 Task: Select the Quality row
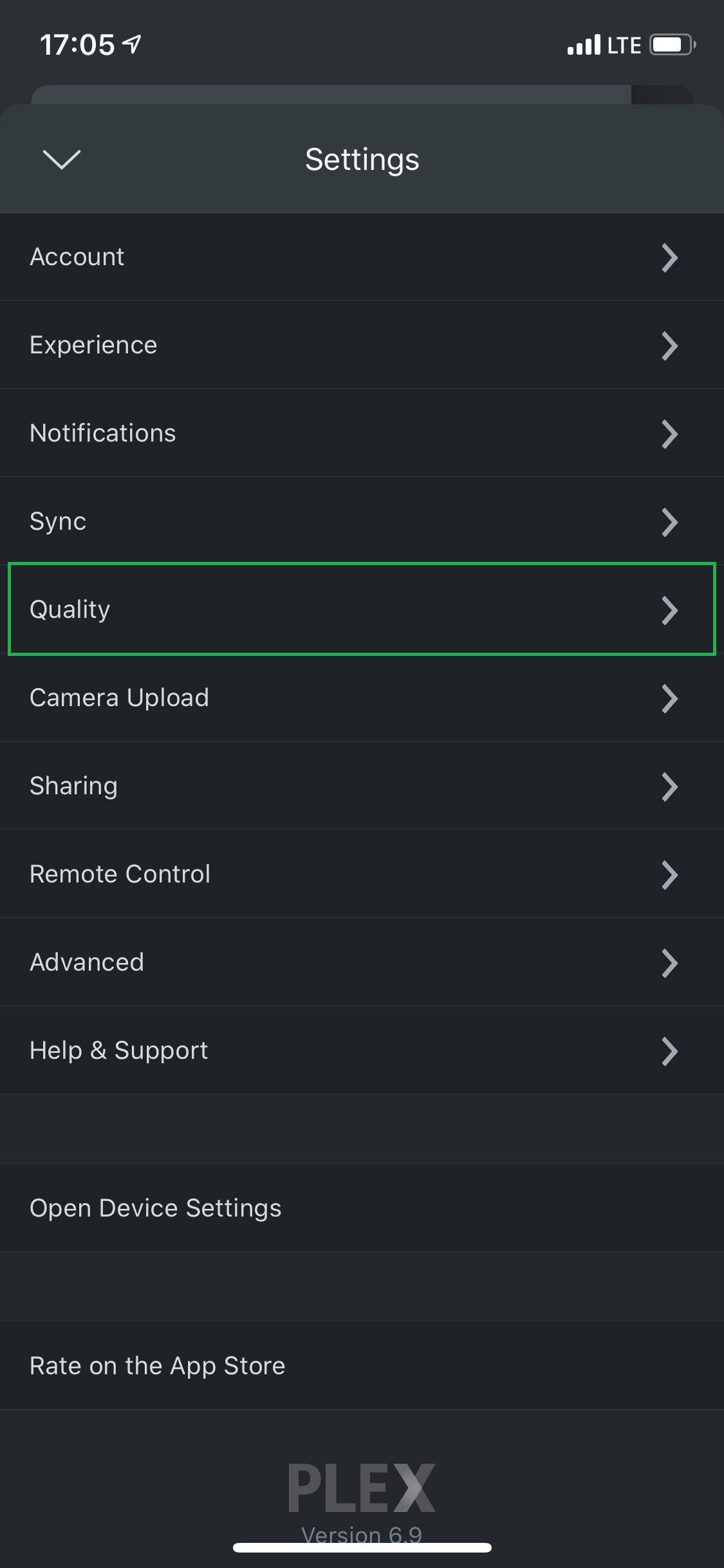[x=362, y=609]
